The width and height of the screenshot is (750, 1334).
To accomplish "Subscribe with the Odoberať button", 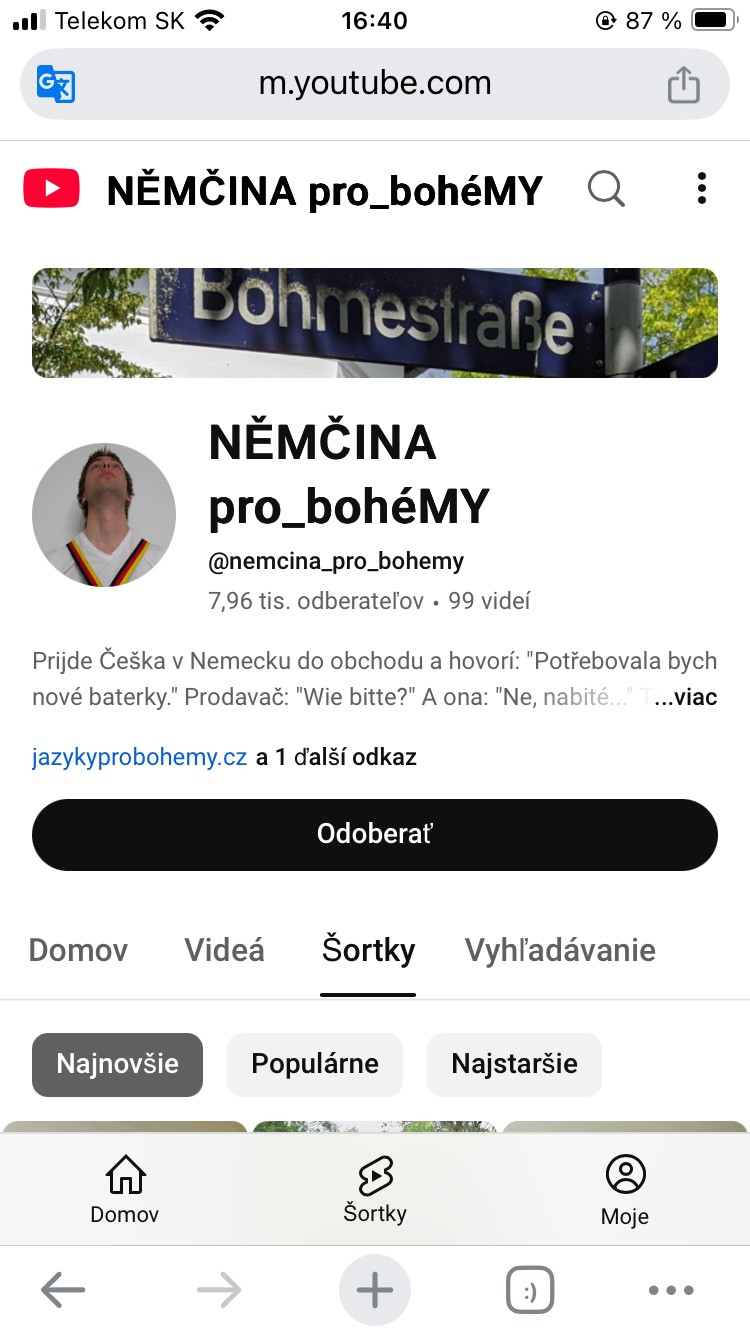I will (x=375, y=834).
